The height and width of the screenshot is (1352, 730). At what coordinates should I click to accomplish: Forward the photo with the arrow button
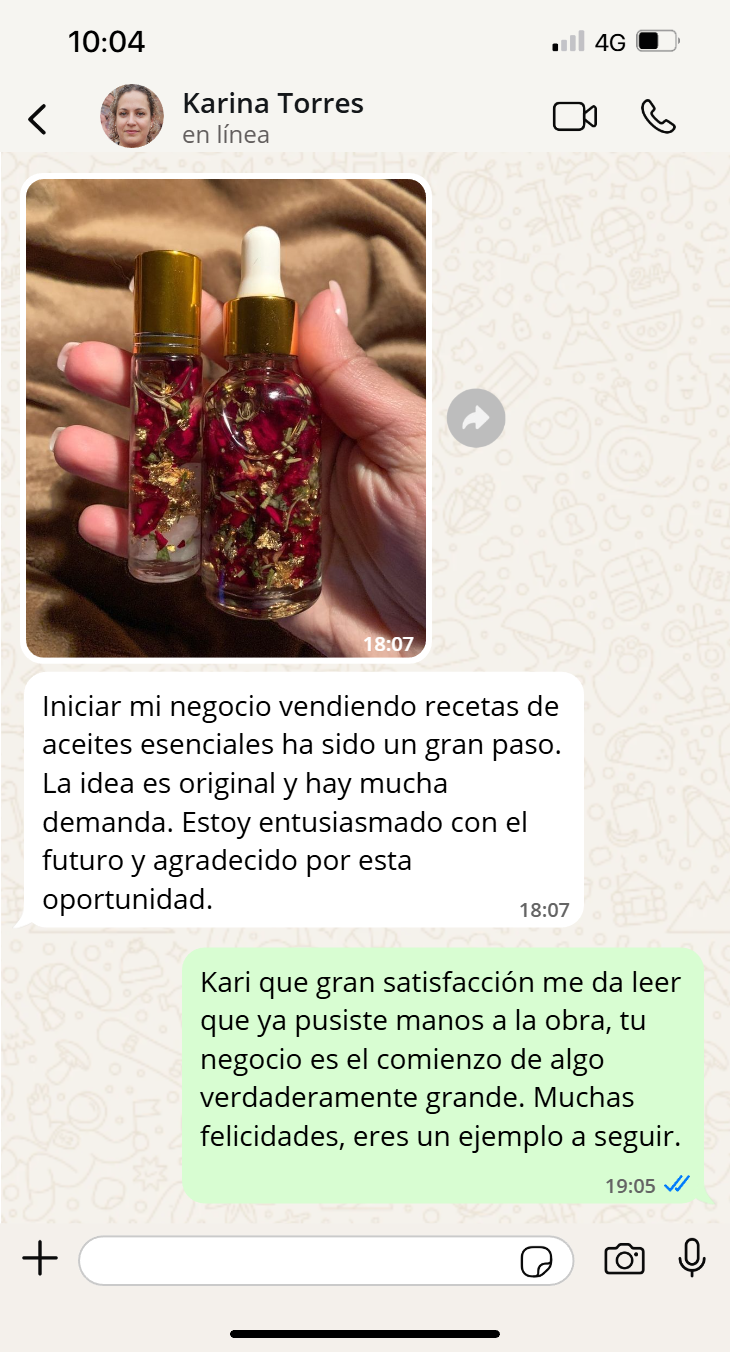[x=476, y=418]
